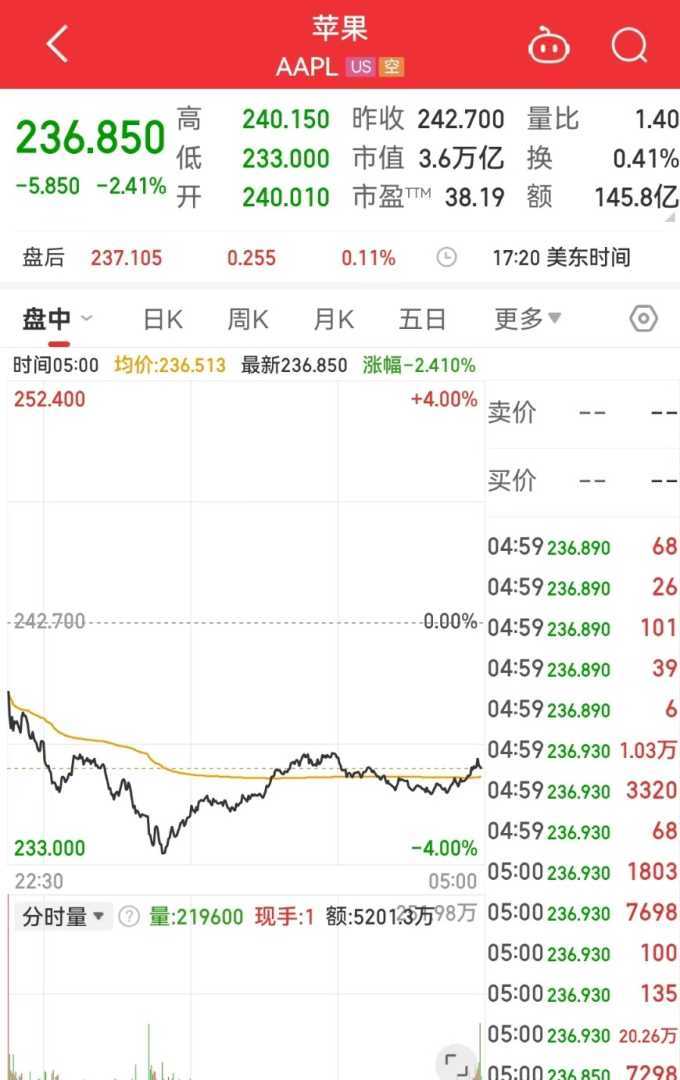Expand the 更多 chart options
The width and height of the screenshot is (680, 1080).
[527, 319]
